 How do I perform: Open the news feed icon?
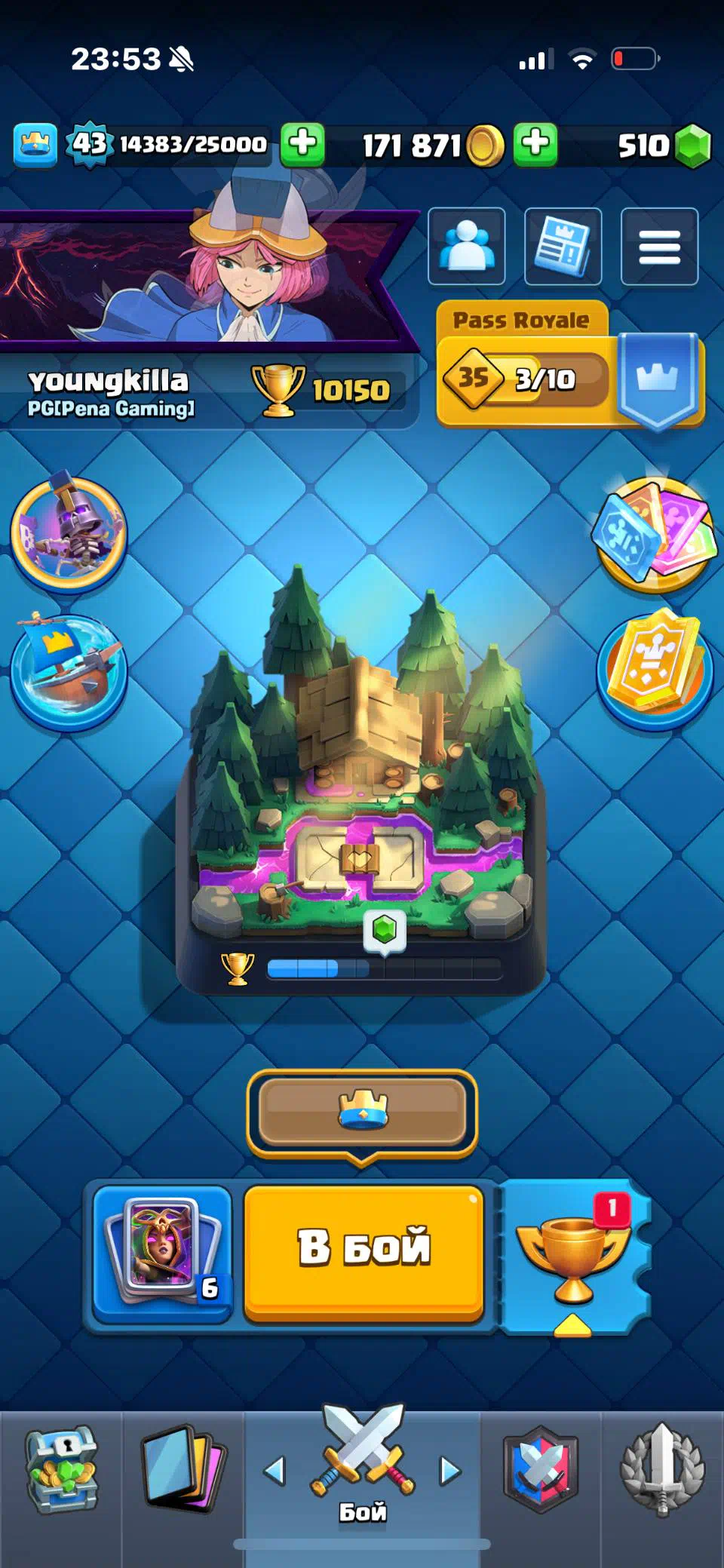563,246
